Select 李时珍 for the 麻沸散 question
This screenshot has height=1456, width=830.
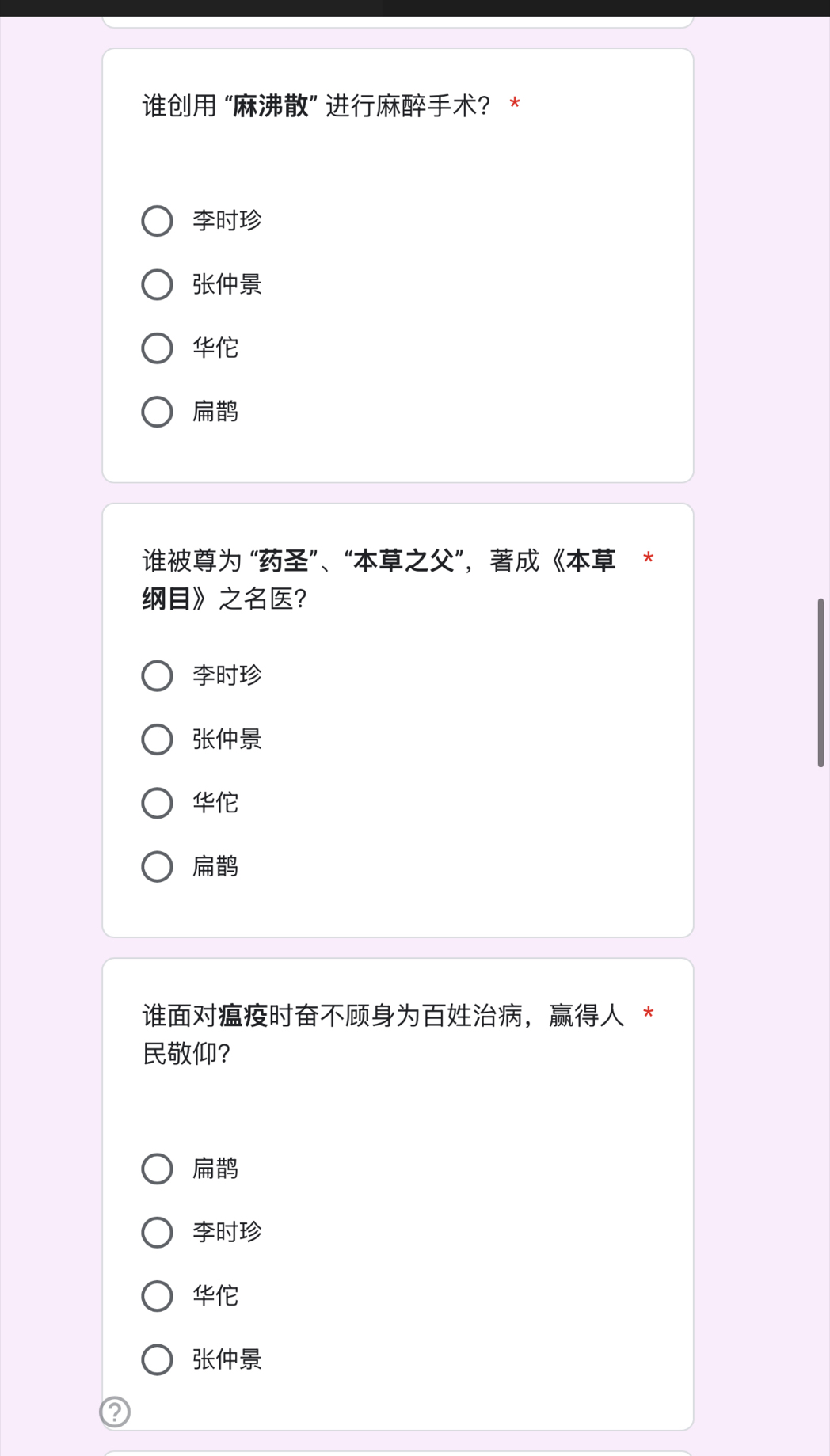click(x=158, y=221)
